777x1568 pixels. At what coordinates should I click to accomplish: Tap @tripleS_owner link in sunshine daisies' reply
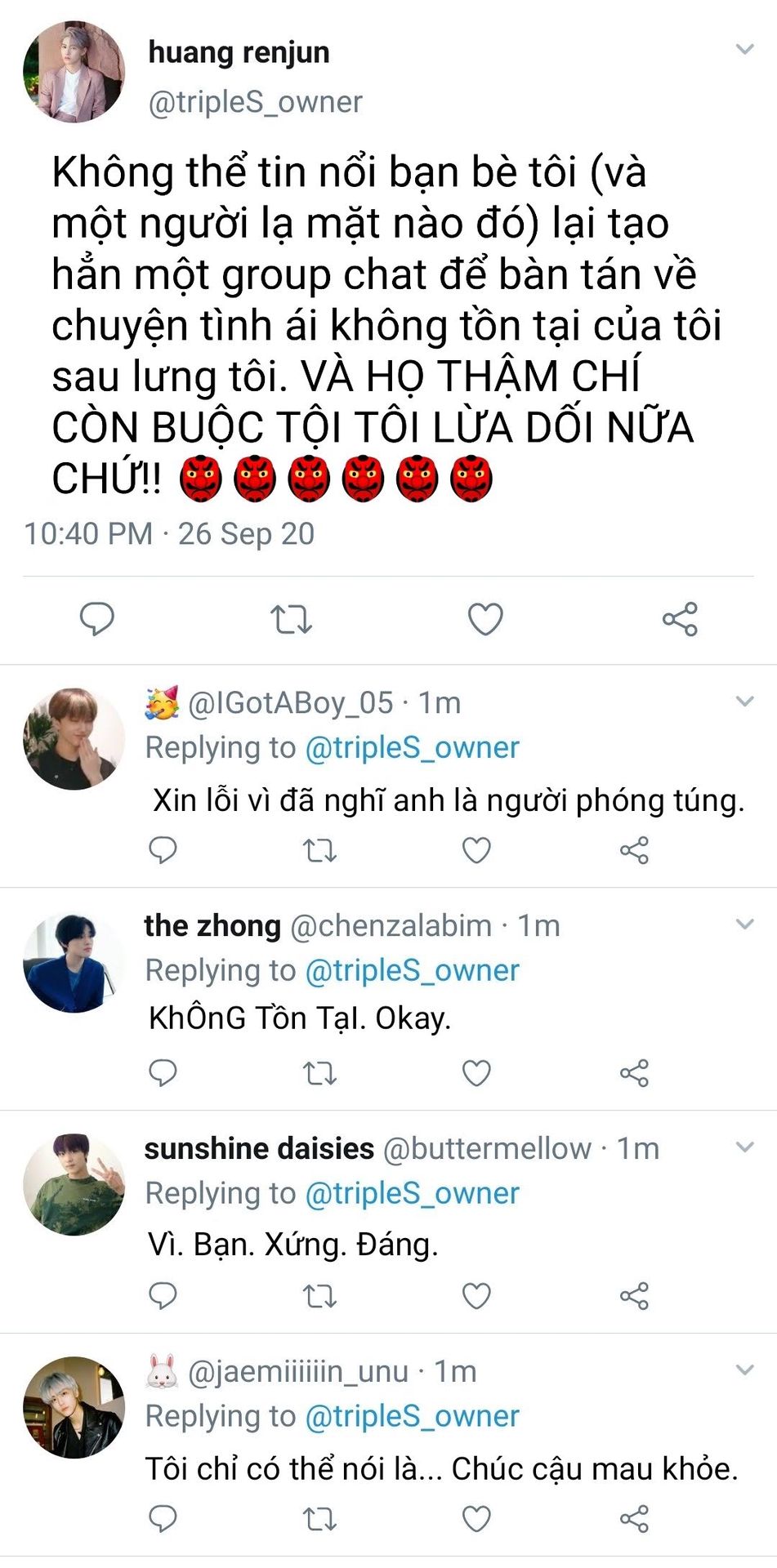412,1193
